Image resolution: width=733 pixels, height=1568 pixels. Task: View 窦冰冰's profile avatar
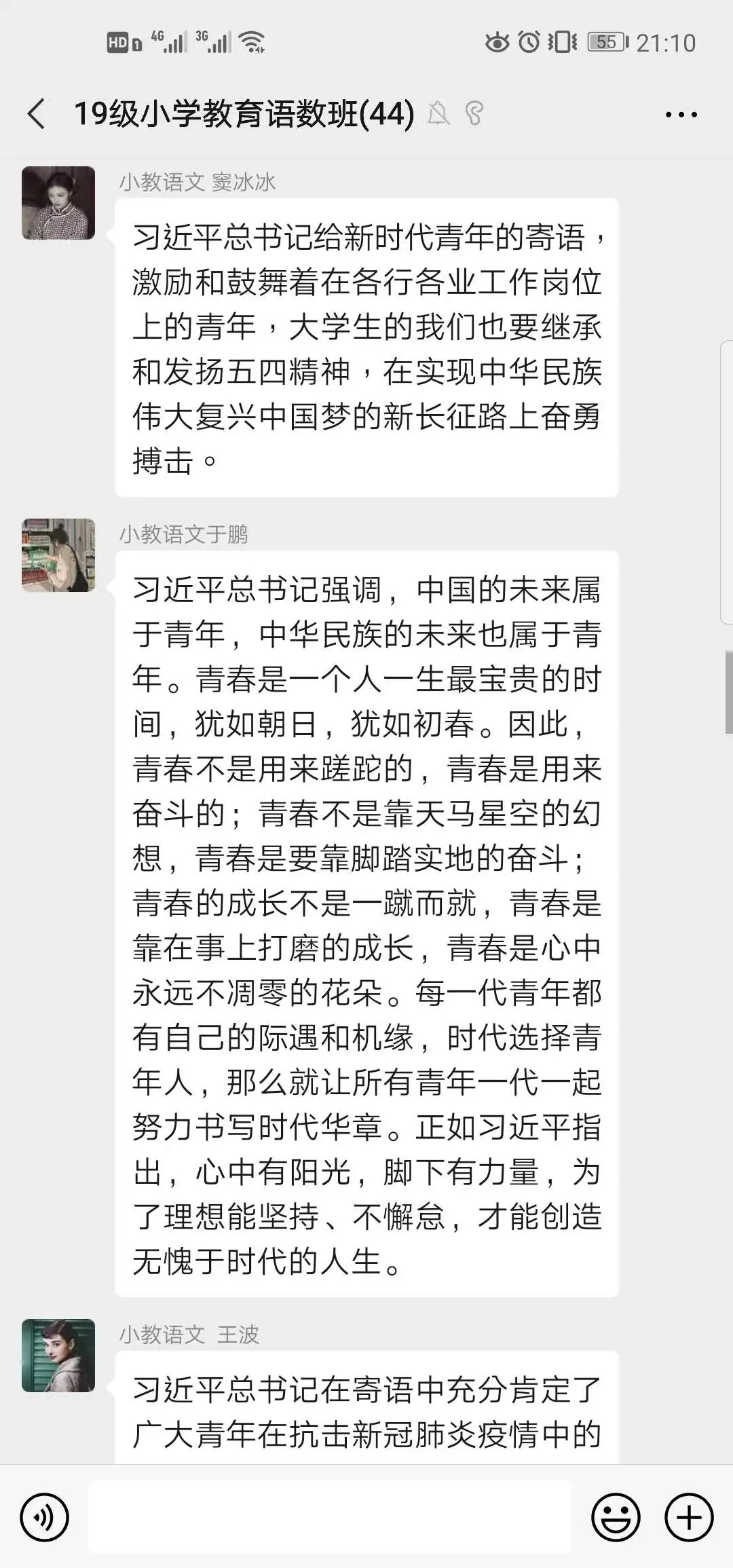click(x=58, y=203)
